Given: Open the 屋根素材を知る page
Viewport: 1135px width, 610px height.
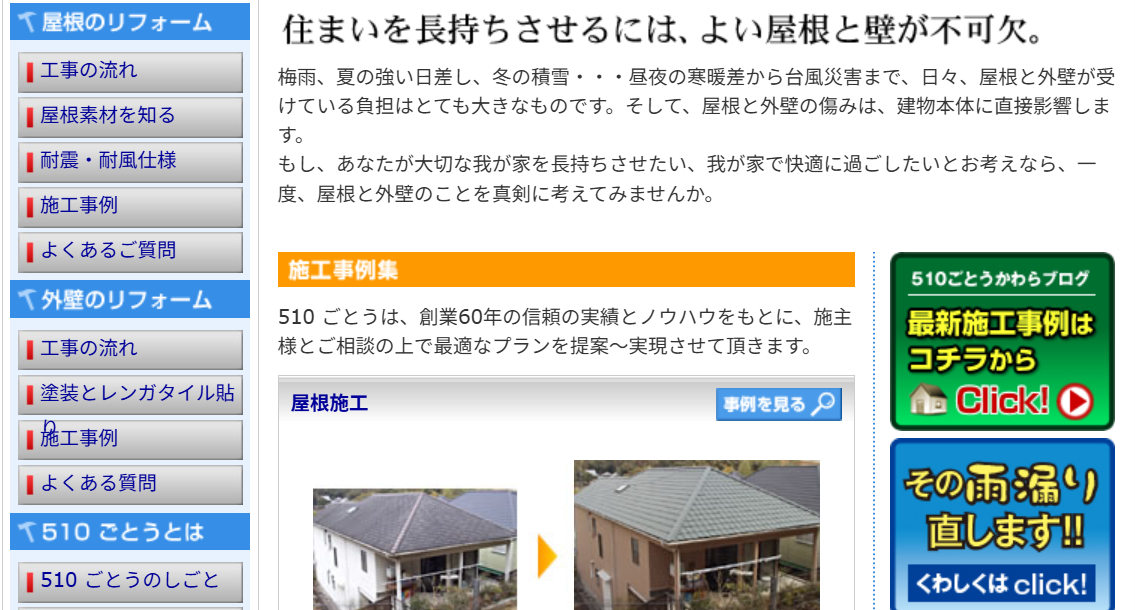Looking at the screenshot, I should (x=130, y=116).
